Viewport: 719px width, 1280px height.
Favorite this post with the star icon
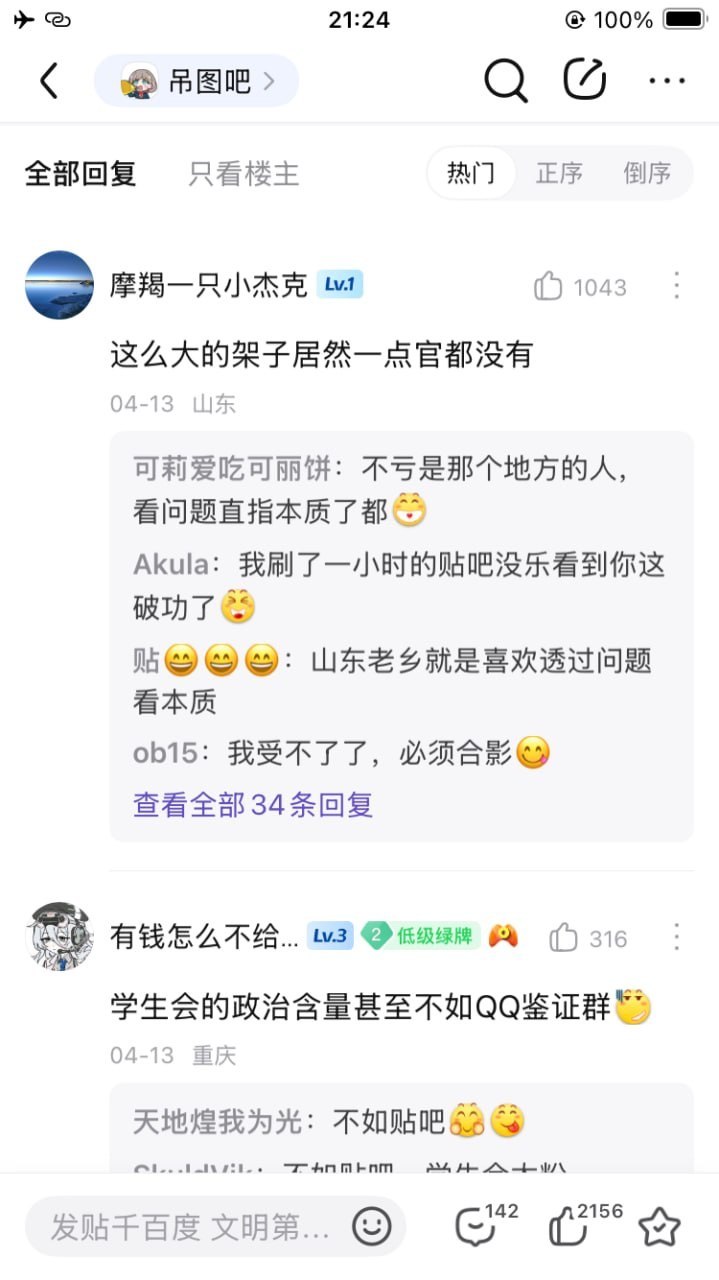tap(660, 1226)
